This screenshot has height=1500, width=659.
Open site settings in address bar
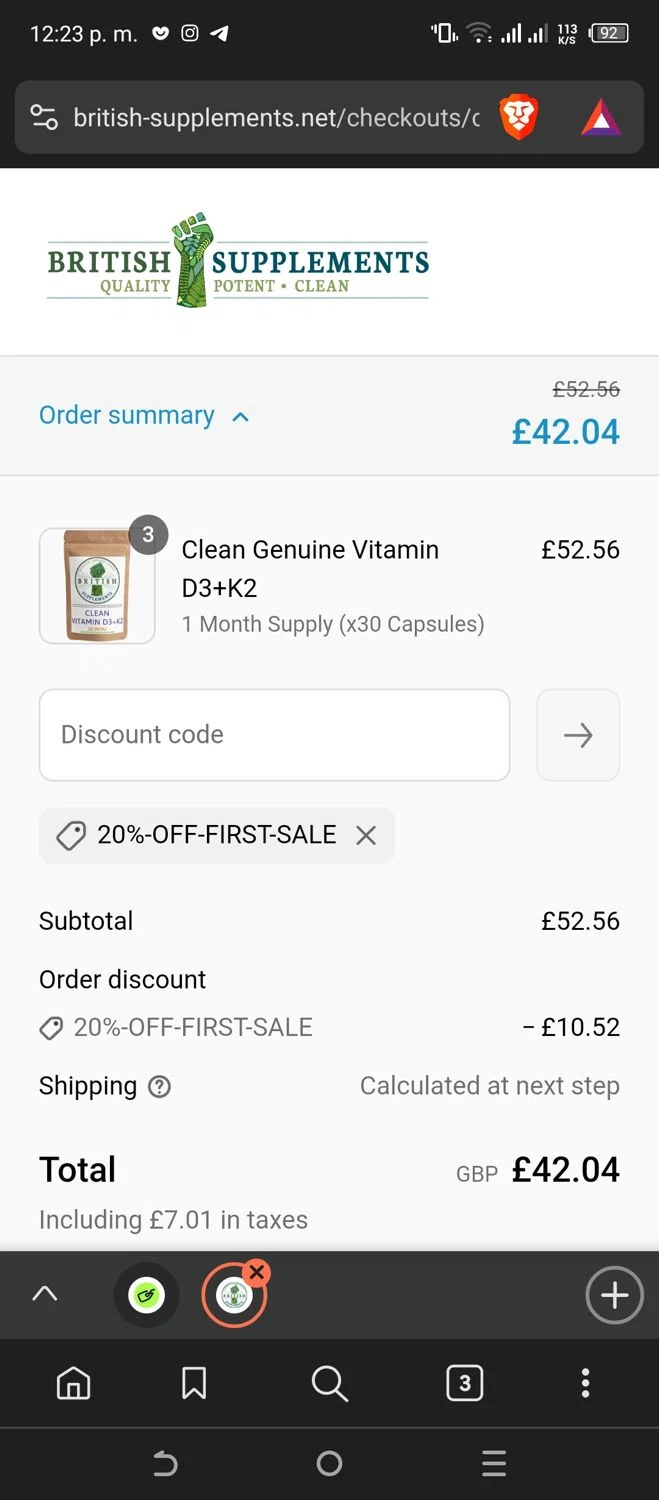coord(44,118)
